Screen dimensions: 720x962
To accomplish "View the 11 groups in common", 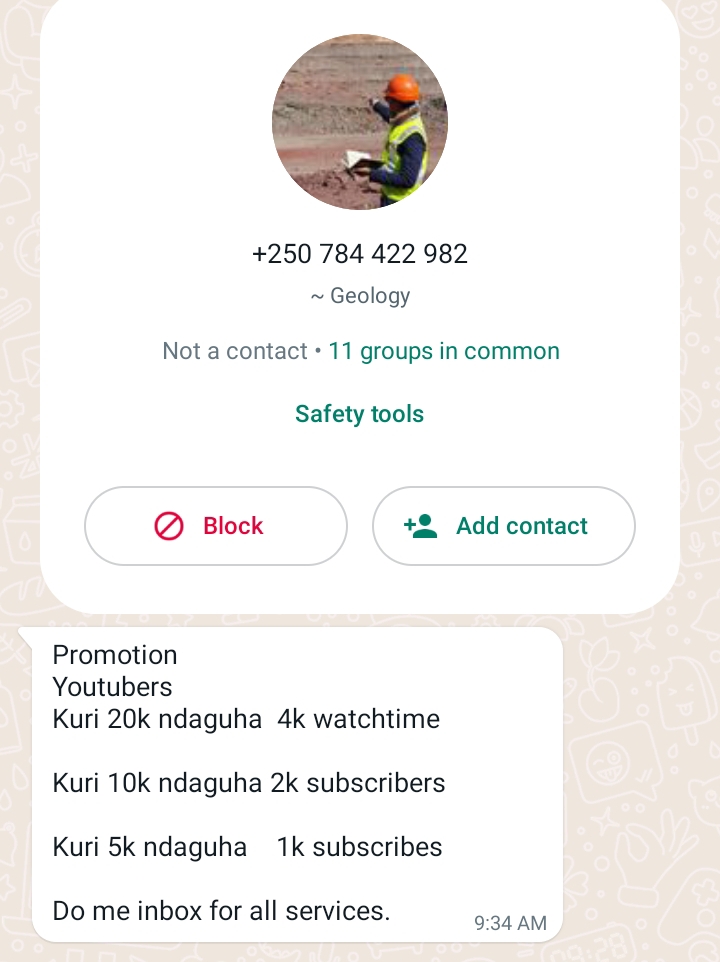I will (x=443, y=351).
